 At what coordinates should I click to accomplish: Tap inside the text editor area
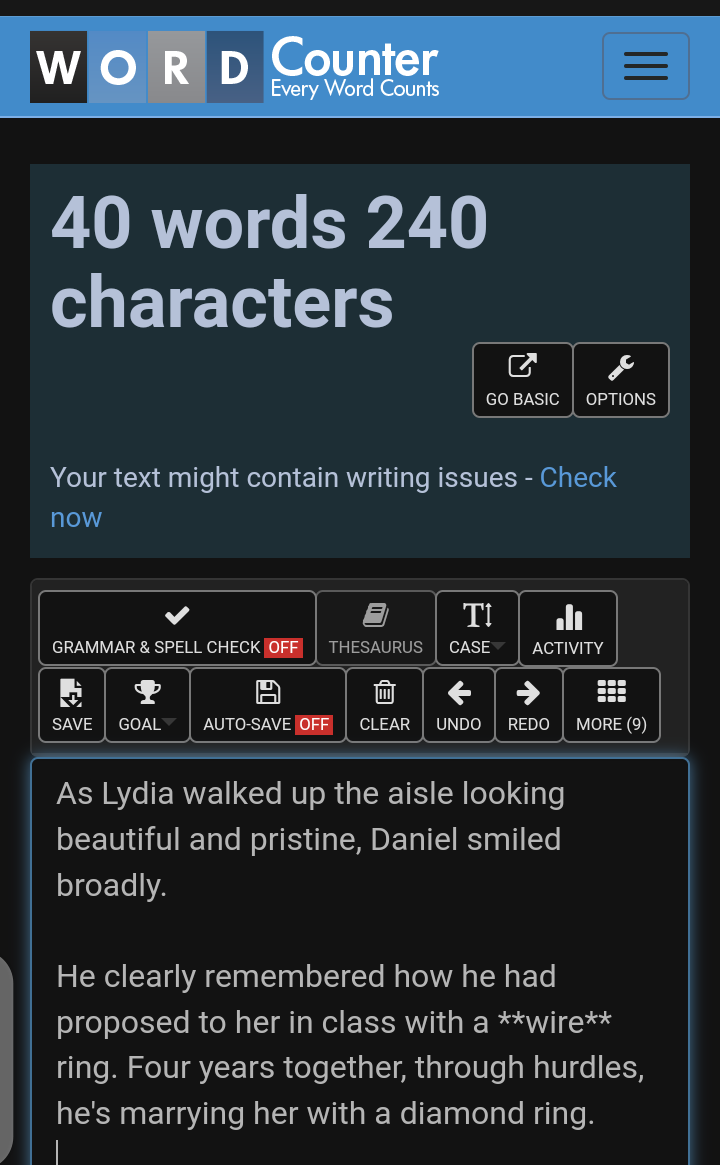tap(360, 961)
